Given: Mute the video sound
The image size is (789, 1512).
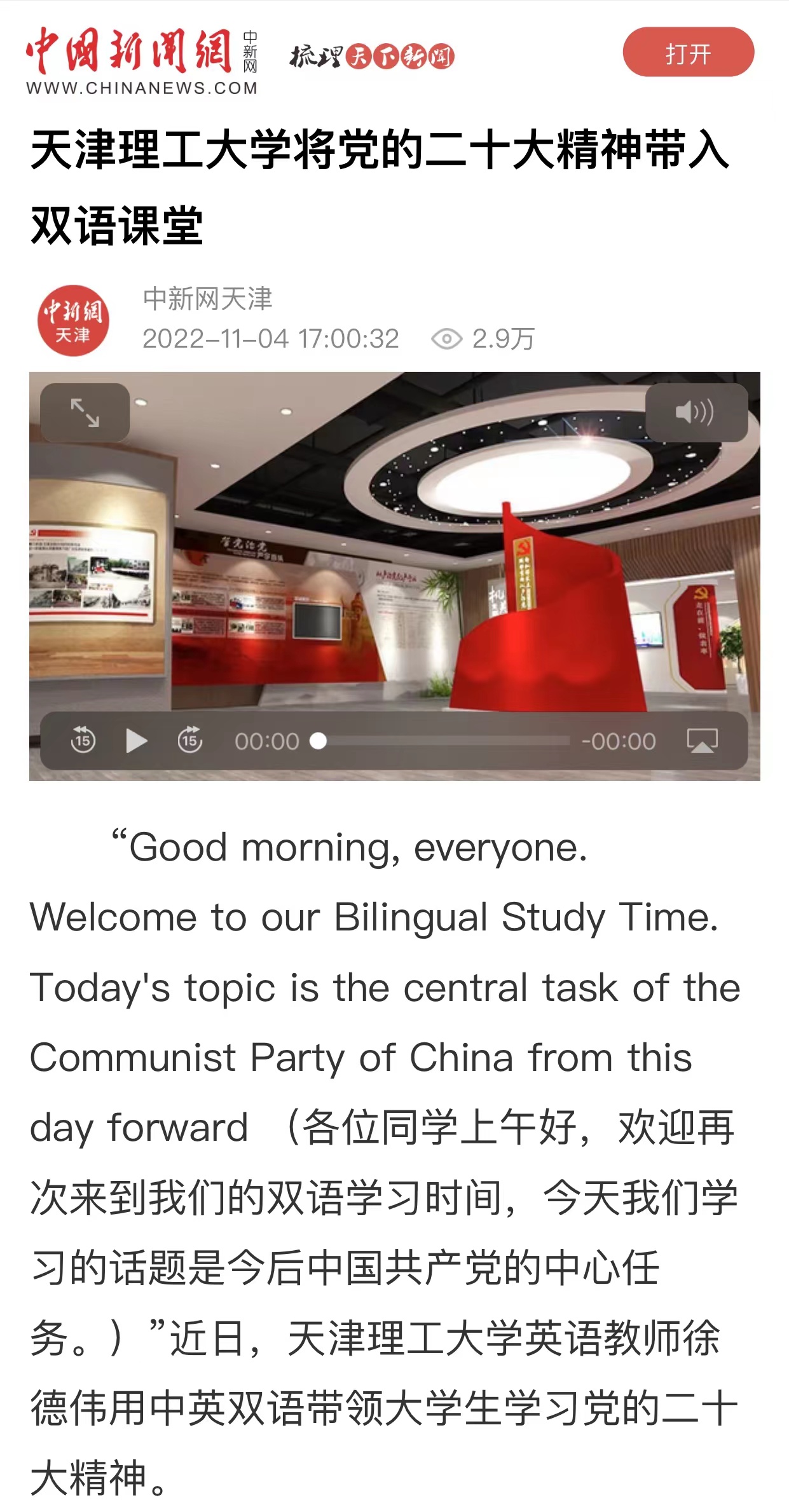Looking at the screenshot, I should click(696, 412).
